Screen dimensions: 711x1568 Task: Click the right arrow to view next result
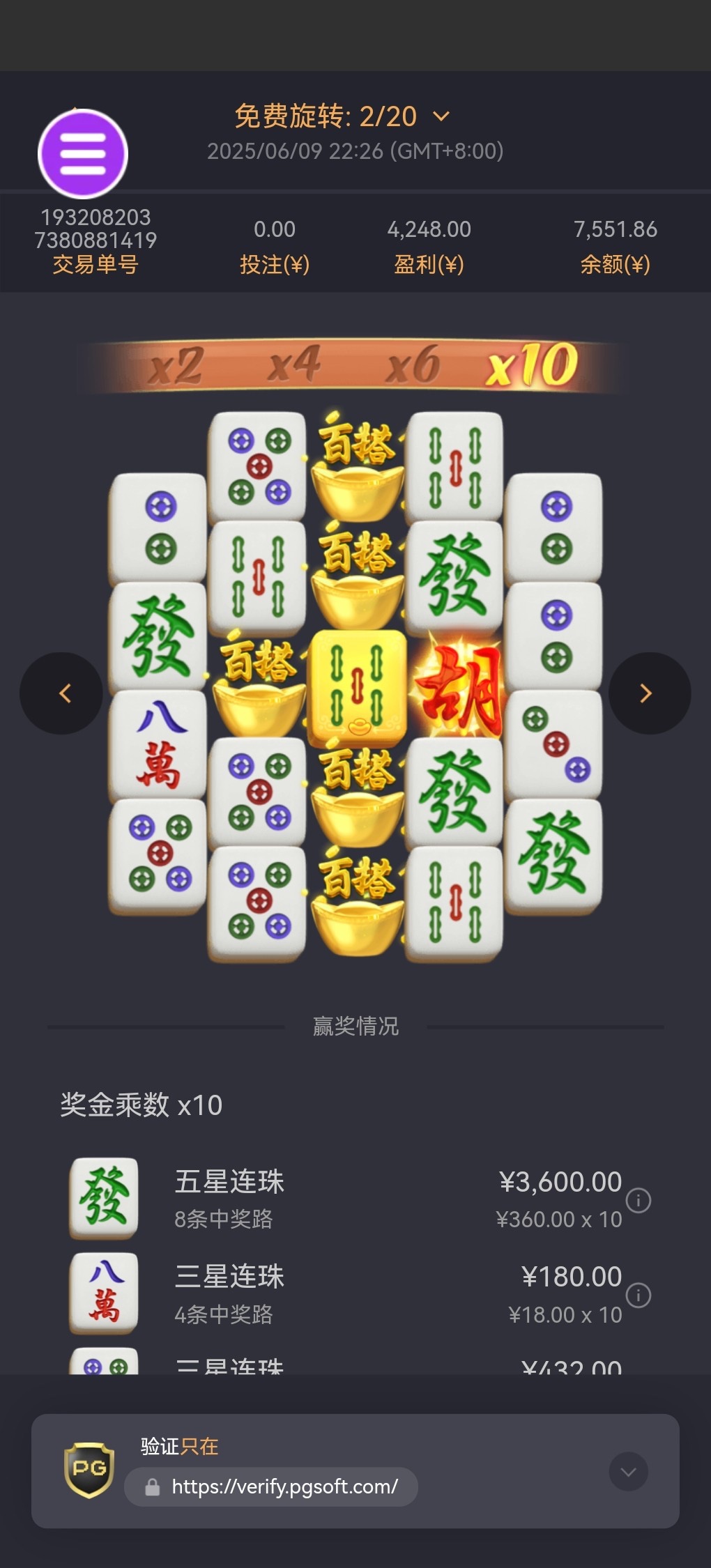(647, 693)
